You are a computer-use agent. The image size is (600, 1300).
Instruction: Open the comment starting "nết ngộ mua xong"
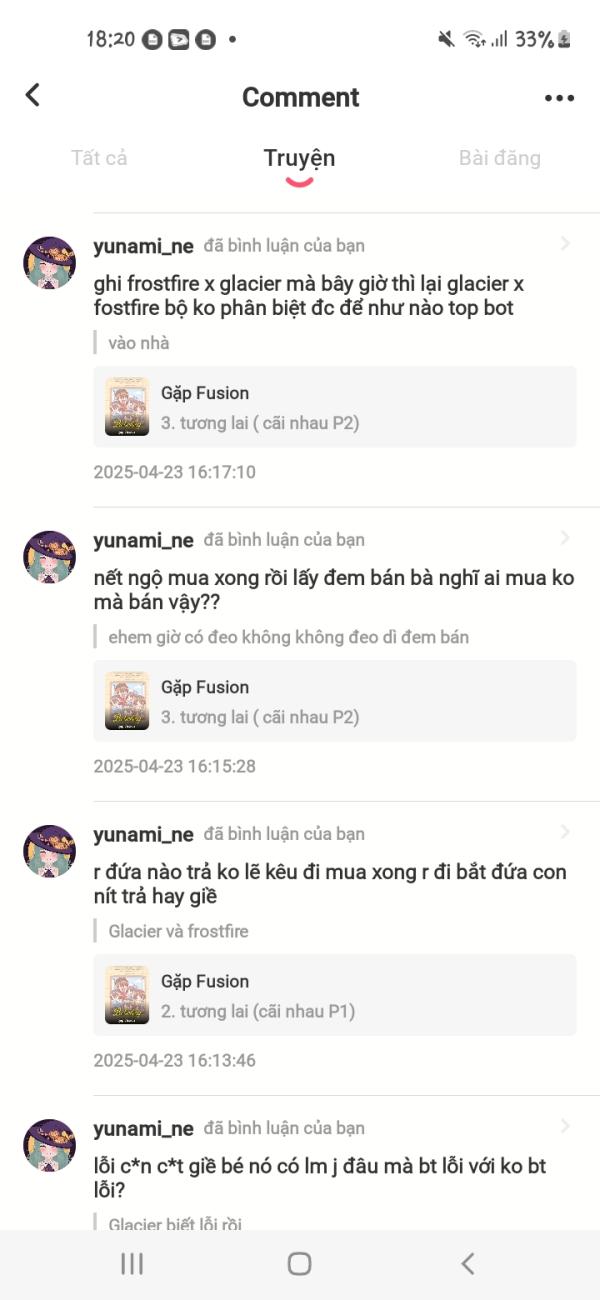(334, 590)
